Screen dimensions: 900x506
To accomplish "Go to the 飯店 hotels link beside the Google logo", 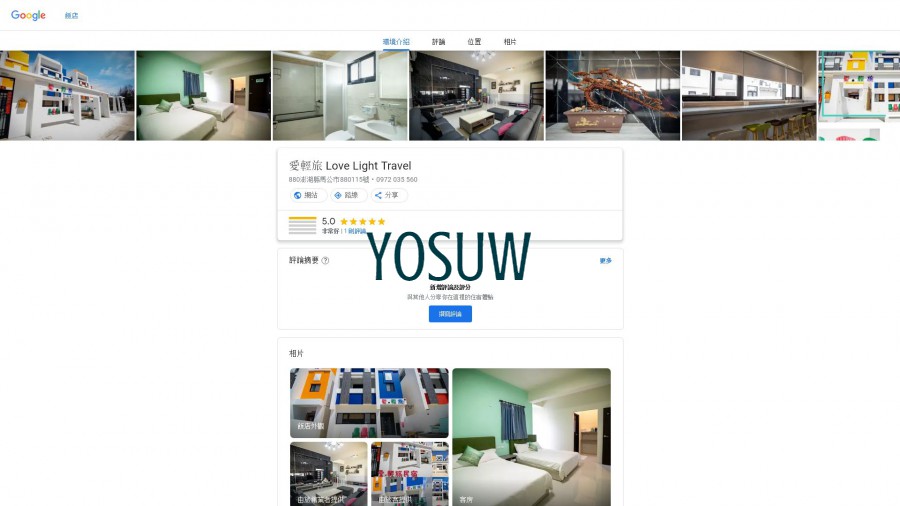I will click(x=71, y=16).
